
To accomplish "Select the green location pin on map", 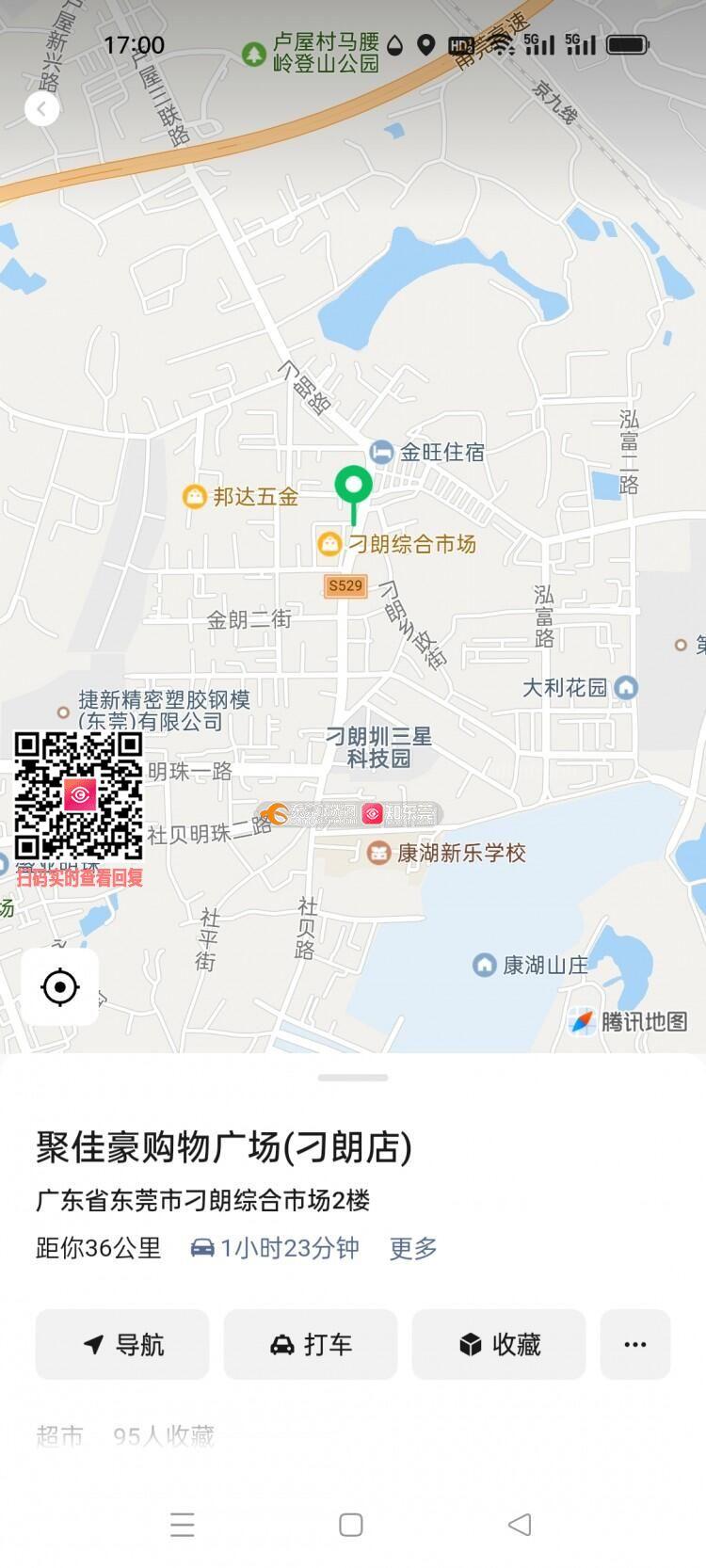I will (x=354, y=488).
